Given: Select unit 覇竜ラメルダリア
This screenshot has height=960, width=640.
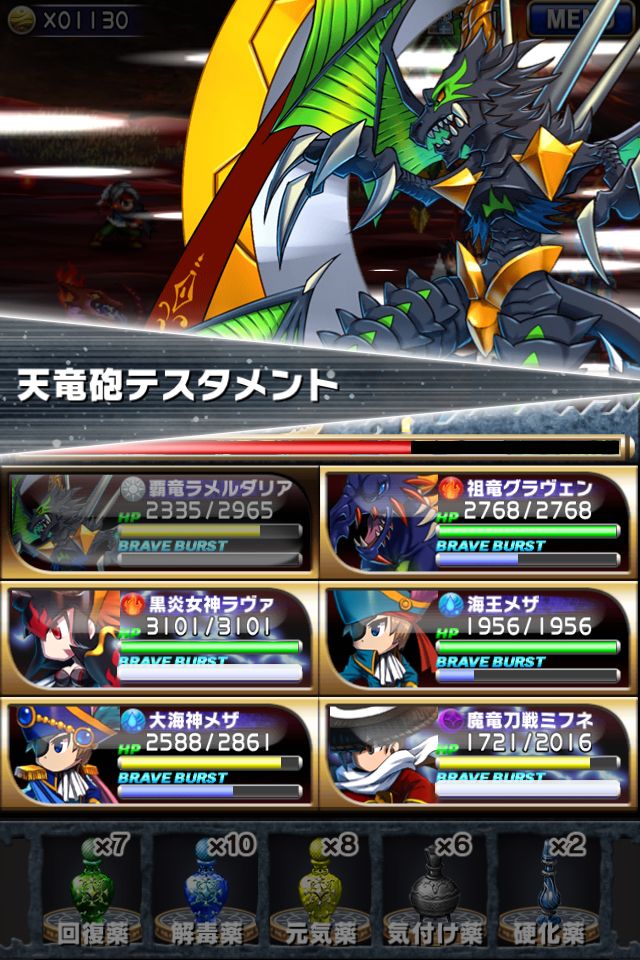Looking at the screenshot, I should coord(160,522).
